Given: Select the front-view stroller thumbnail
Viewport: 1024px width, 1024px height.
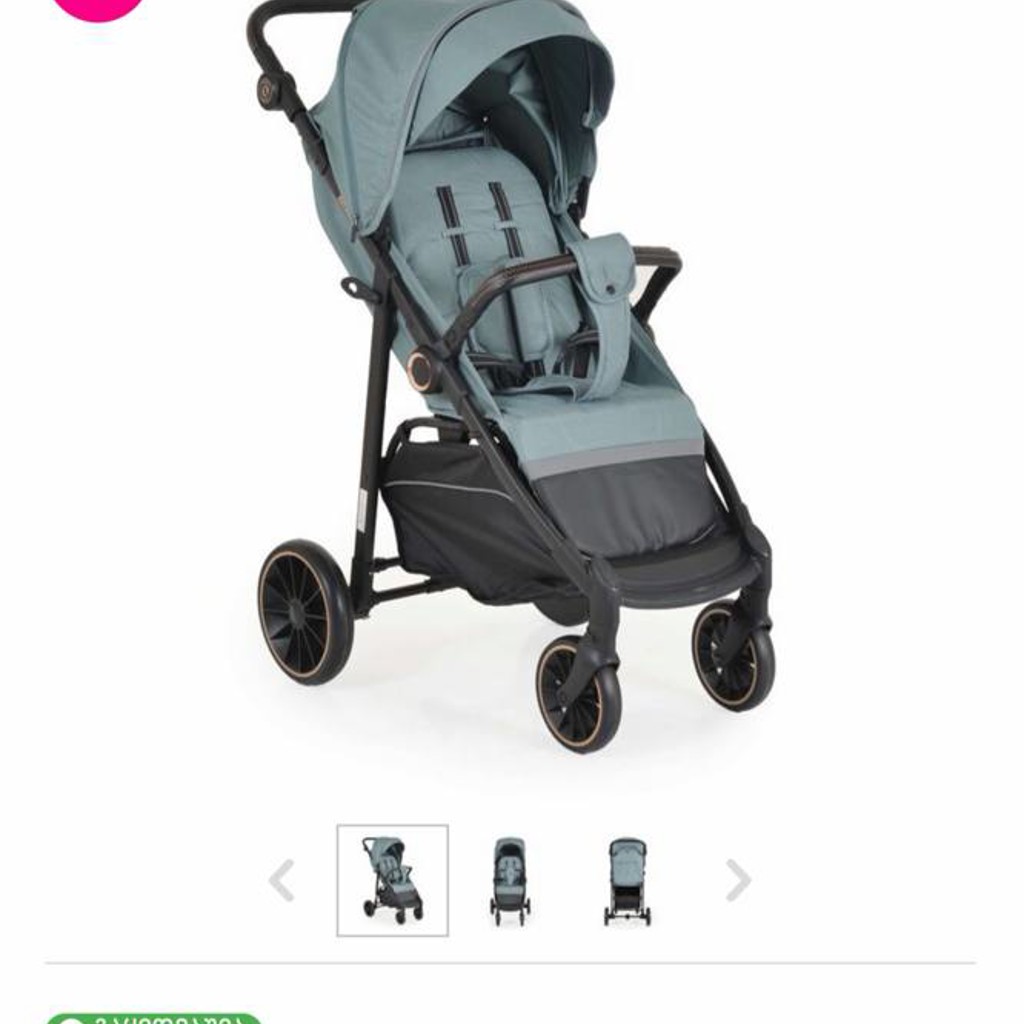Looking at the screenshot, I should coord(510,880).
